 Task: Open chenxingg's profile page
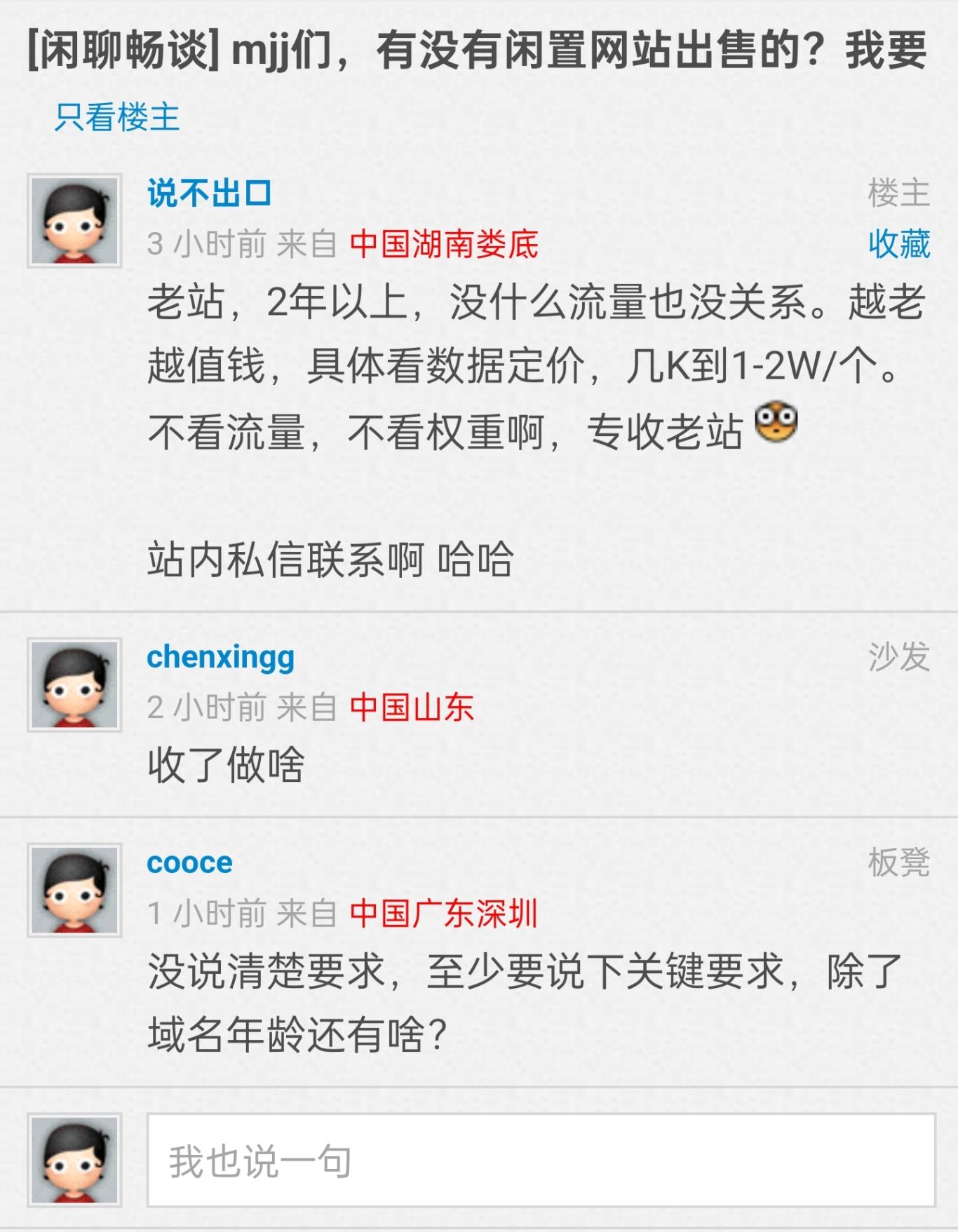pos(220,657)
